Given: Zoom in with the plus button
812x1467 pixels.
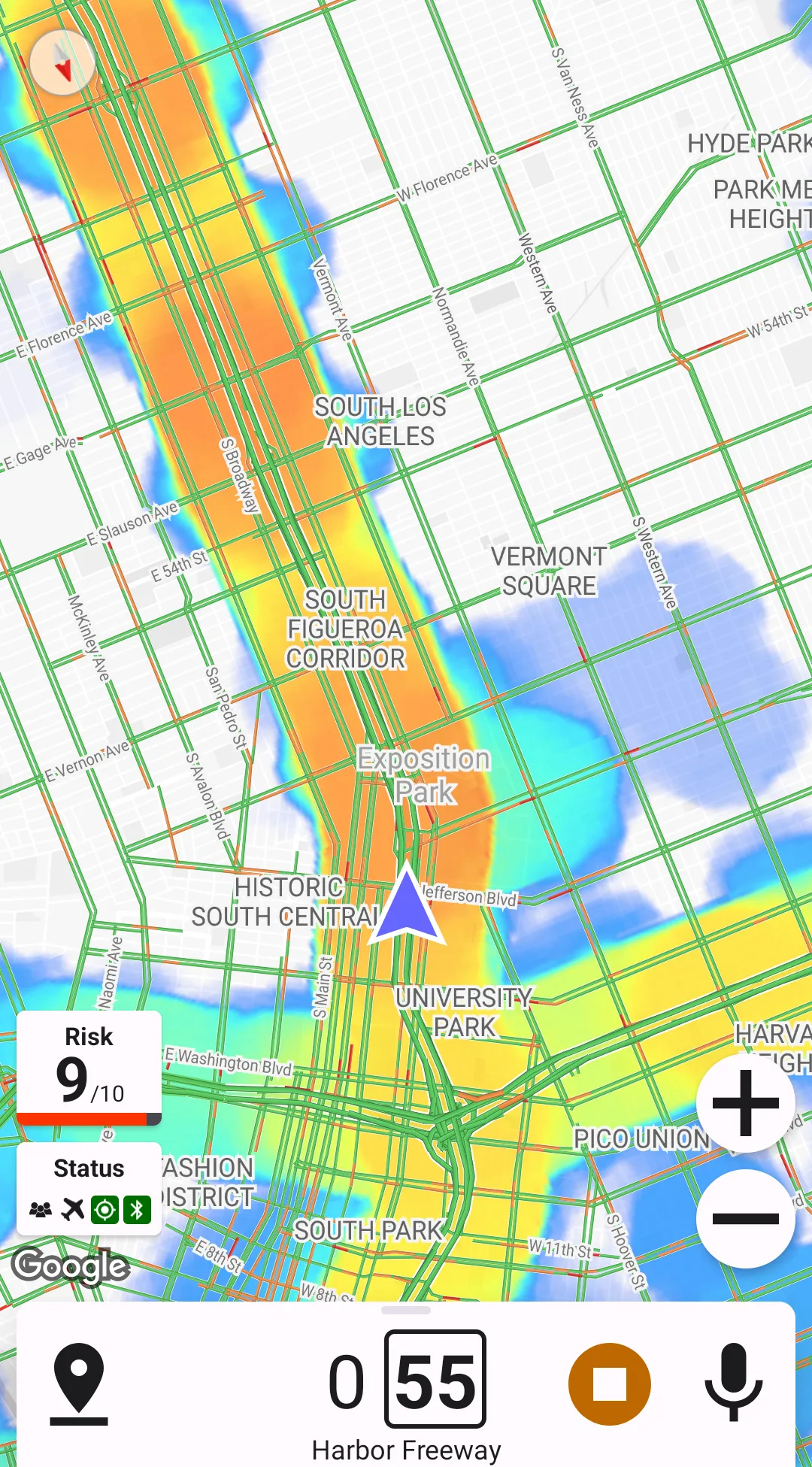Looking at the screenshot, I should (745, 1103).
